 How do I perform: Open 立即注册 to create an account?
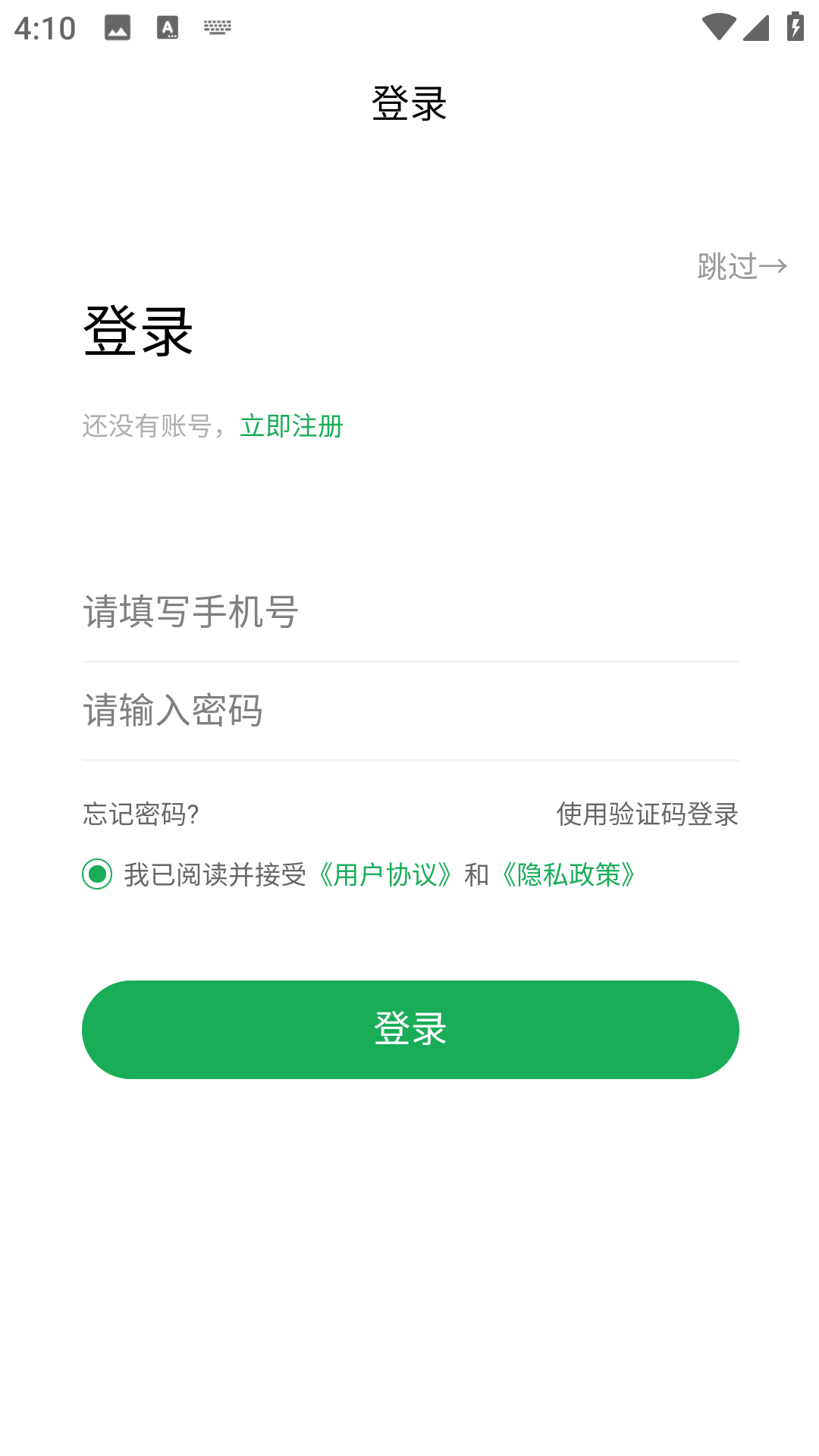[292, 426]
